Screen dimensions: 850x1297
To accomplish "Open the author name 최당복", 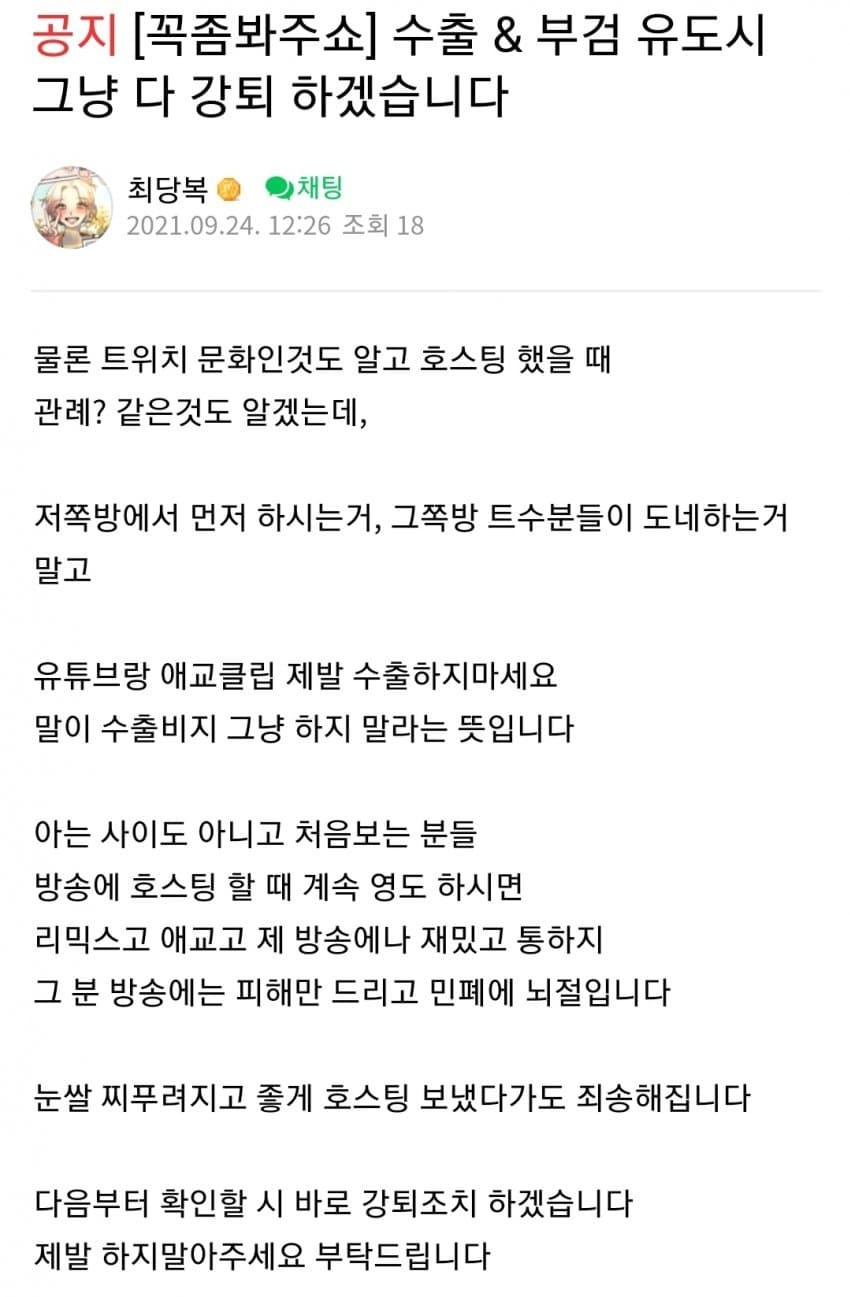I will pyautogui.click(x=169, y=188).
